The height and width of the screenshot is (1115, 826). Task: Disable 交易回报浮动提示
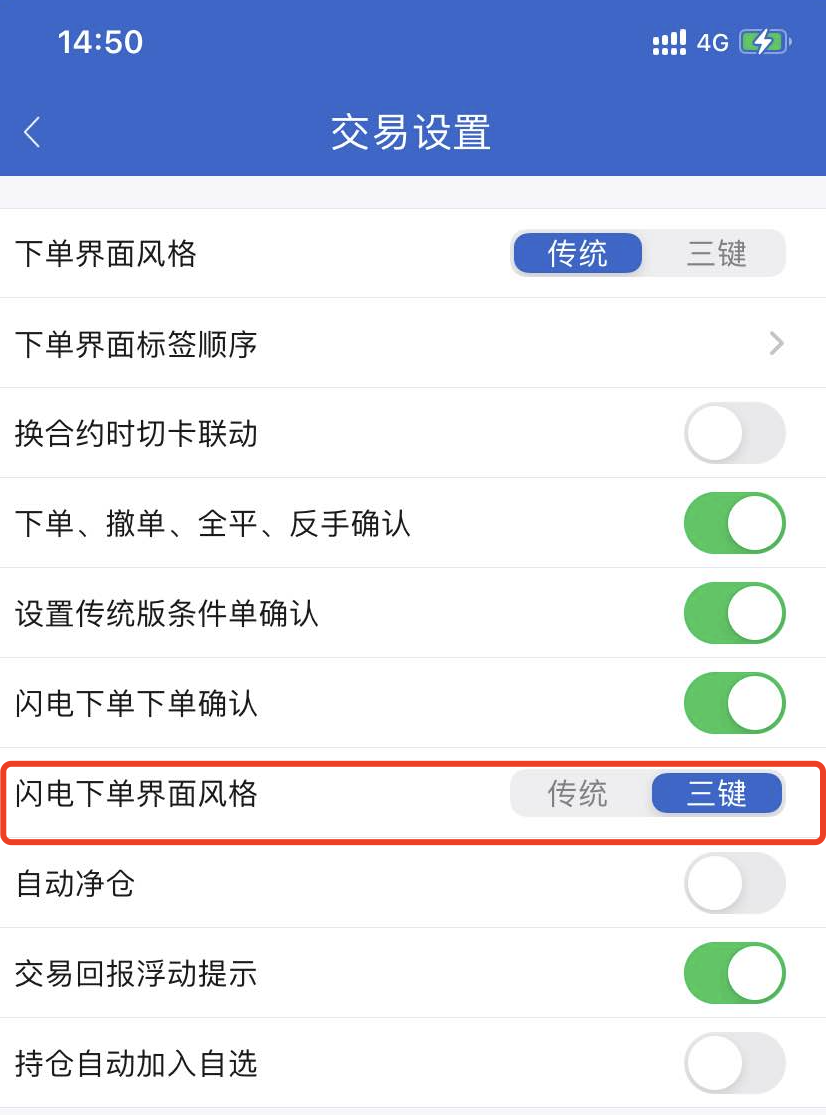734,973
